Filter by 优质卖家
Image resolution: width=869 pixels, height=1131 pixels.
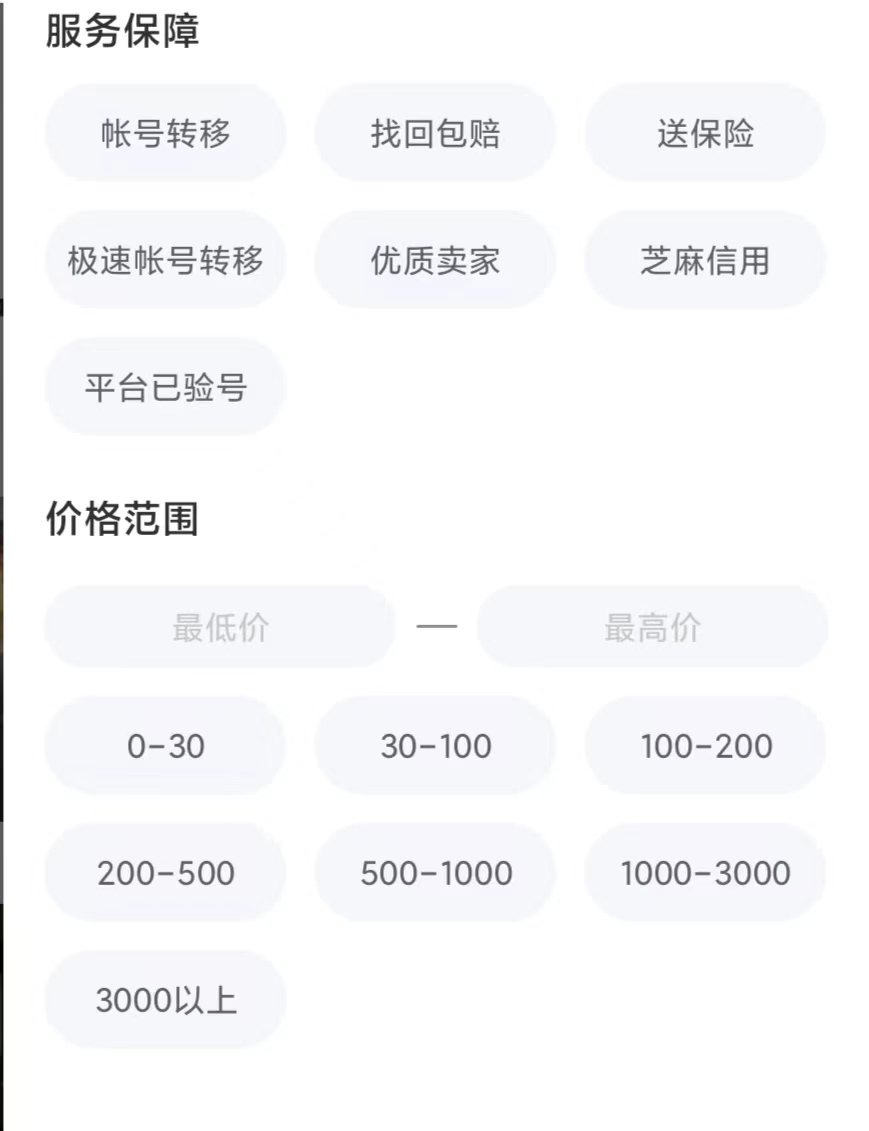pyautogui.click(x=435, y=260)
